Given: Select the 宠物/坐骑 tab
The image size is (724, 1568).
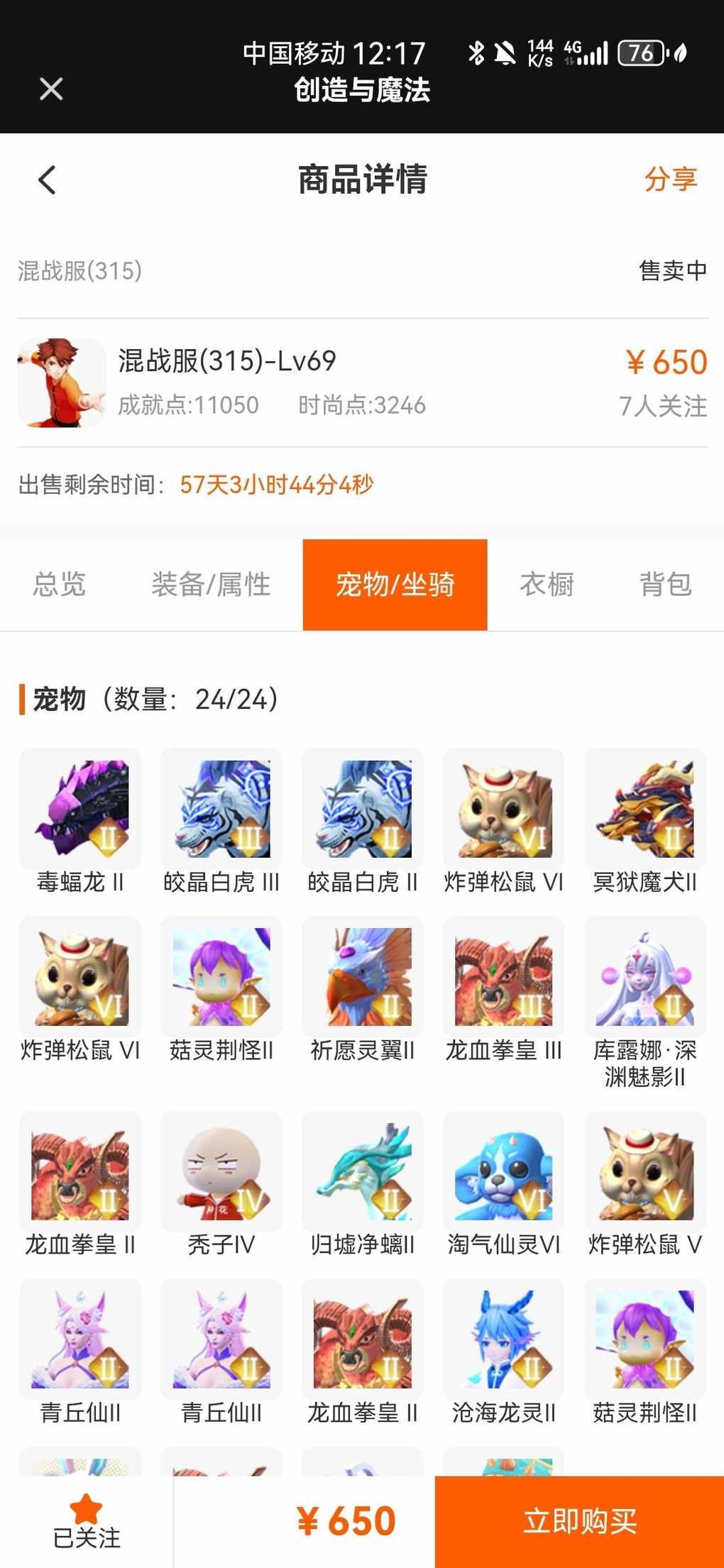Looking at the screenshot, I should tap(395, 585).
